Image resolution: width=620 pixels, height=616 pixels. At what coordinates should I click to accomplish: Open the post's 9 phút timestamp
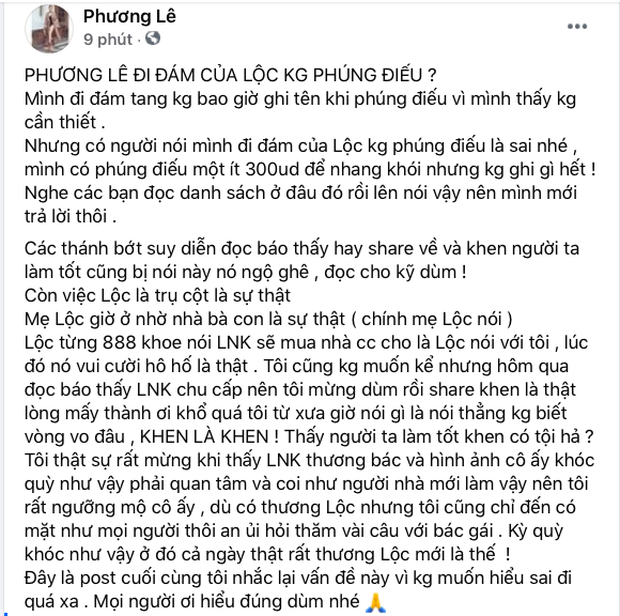[x=109, y=41]
